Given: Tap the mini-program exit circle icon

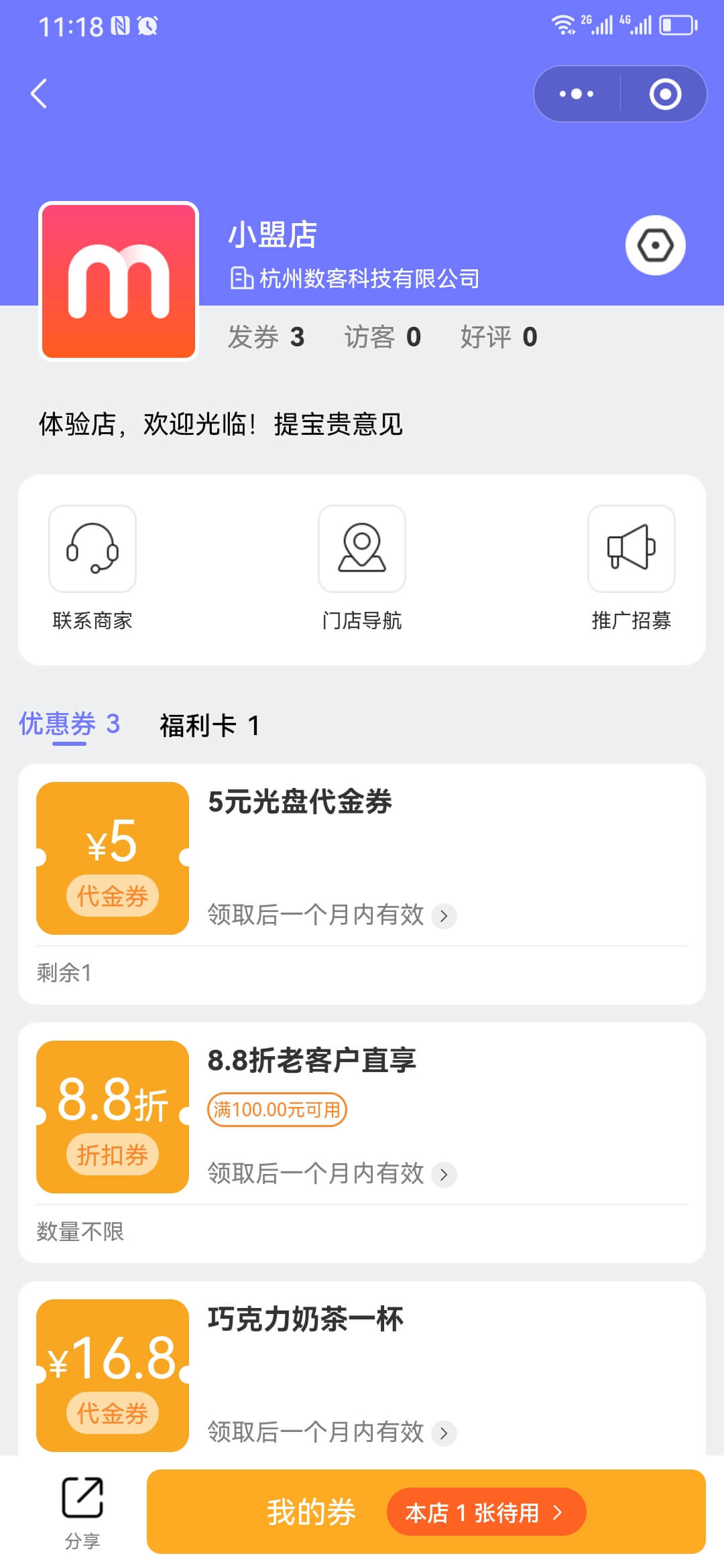Looking at the screenshot, I should pyautogui.click(x=664, y=94).
